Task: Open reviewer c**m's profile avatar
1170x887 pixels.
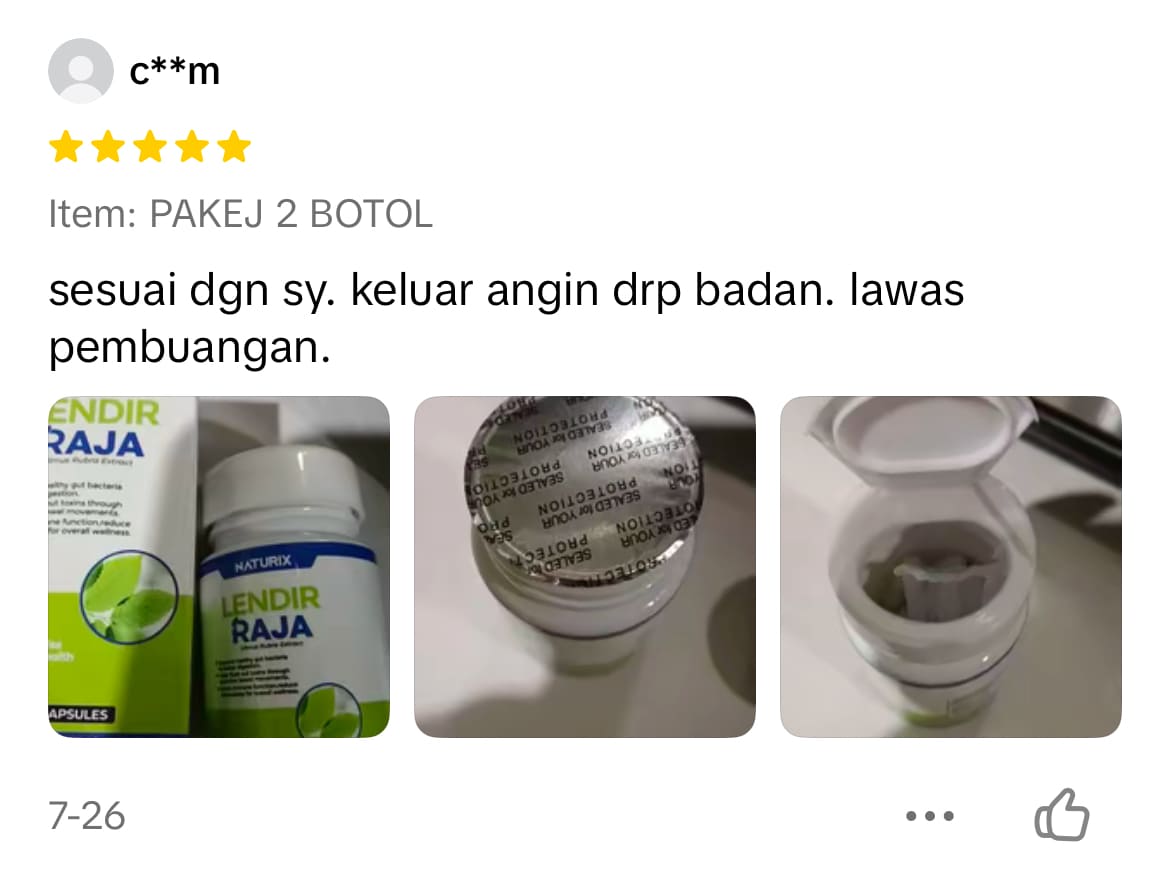Action: pos(80,71)
